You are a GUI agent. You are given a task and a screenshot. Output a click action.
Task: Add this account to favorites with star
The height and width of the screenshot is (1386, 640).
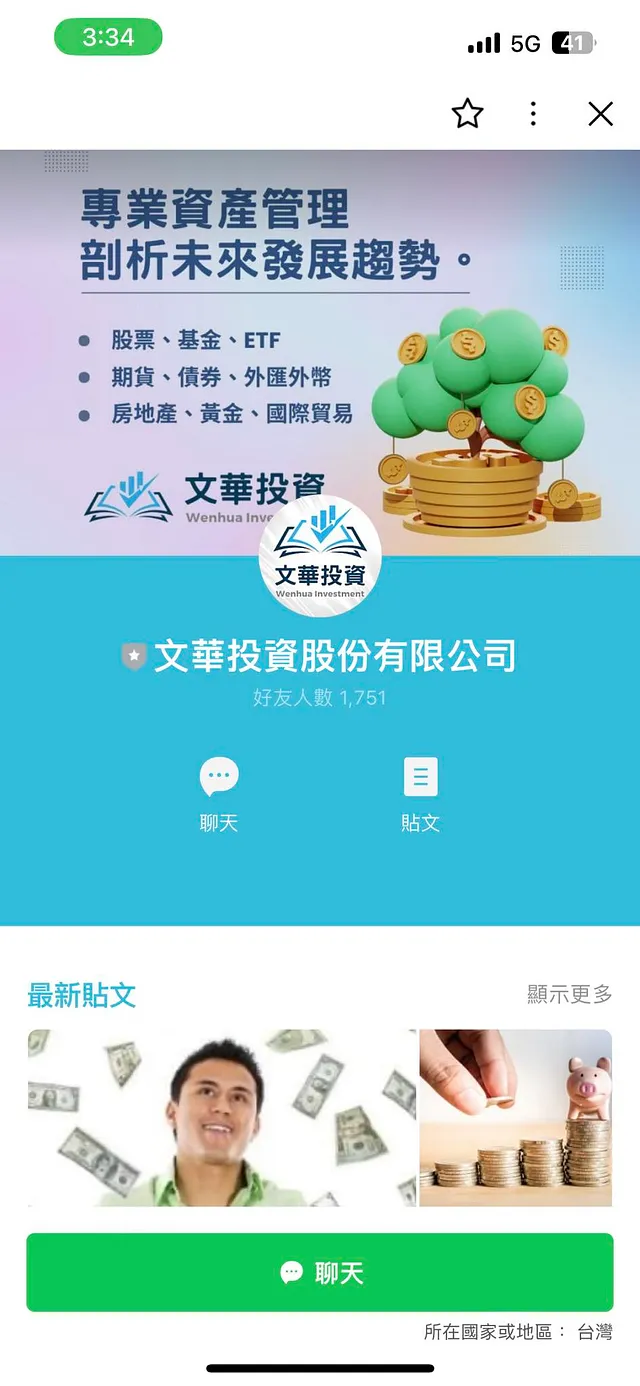coord(467,114)
